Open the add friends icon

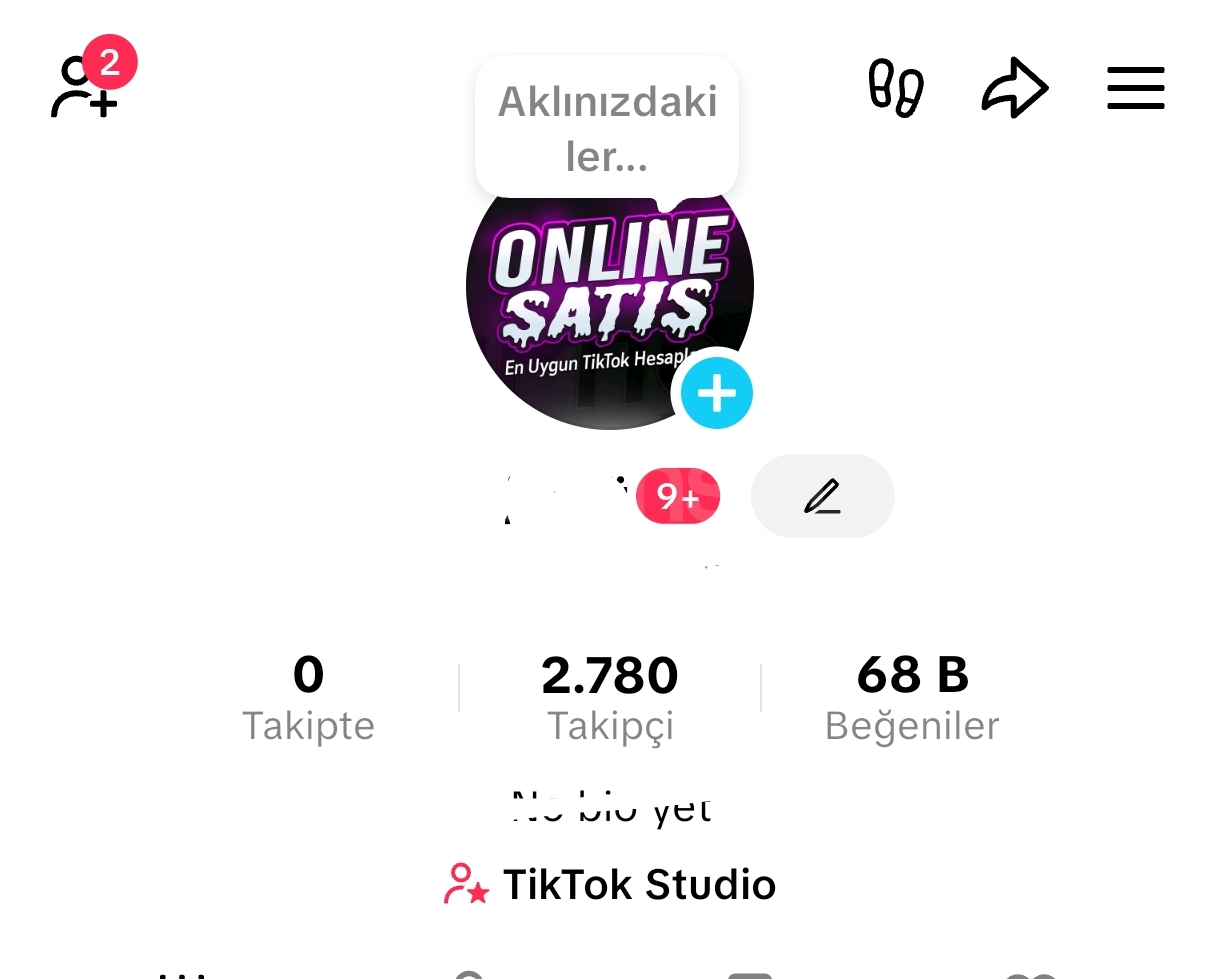85,87
